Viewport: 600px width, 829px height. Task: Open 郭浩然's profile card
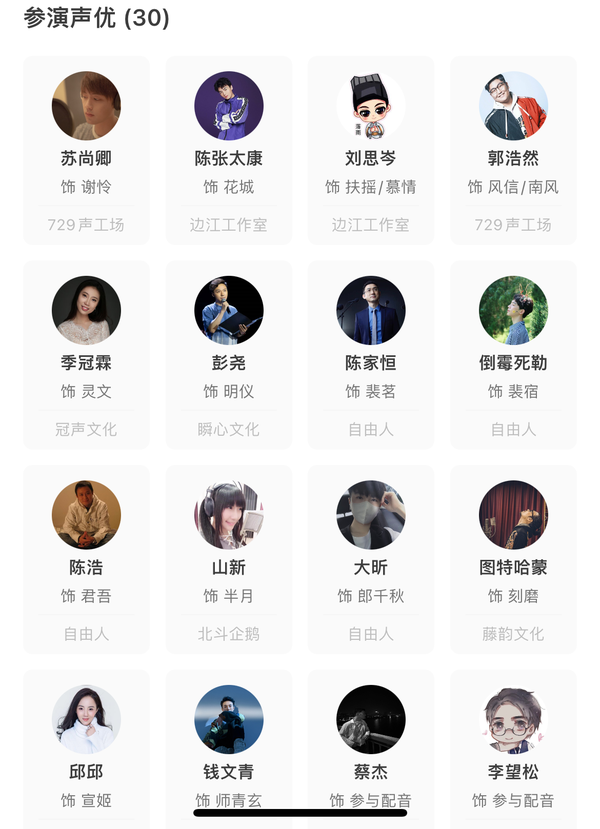[513, 150]
